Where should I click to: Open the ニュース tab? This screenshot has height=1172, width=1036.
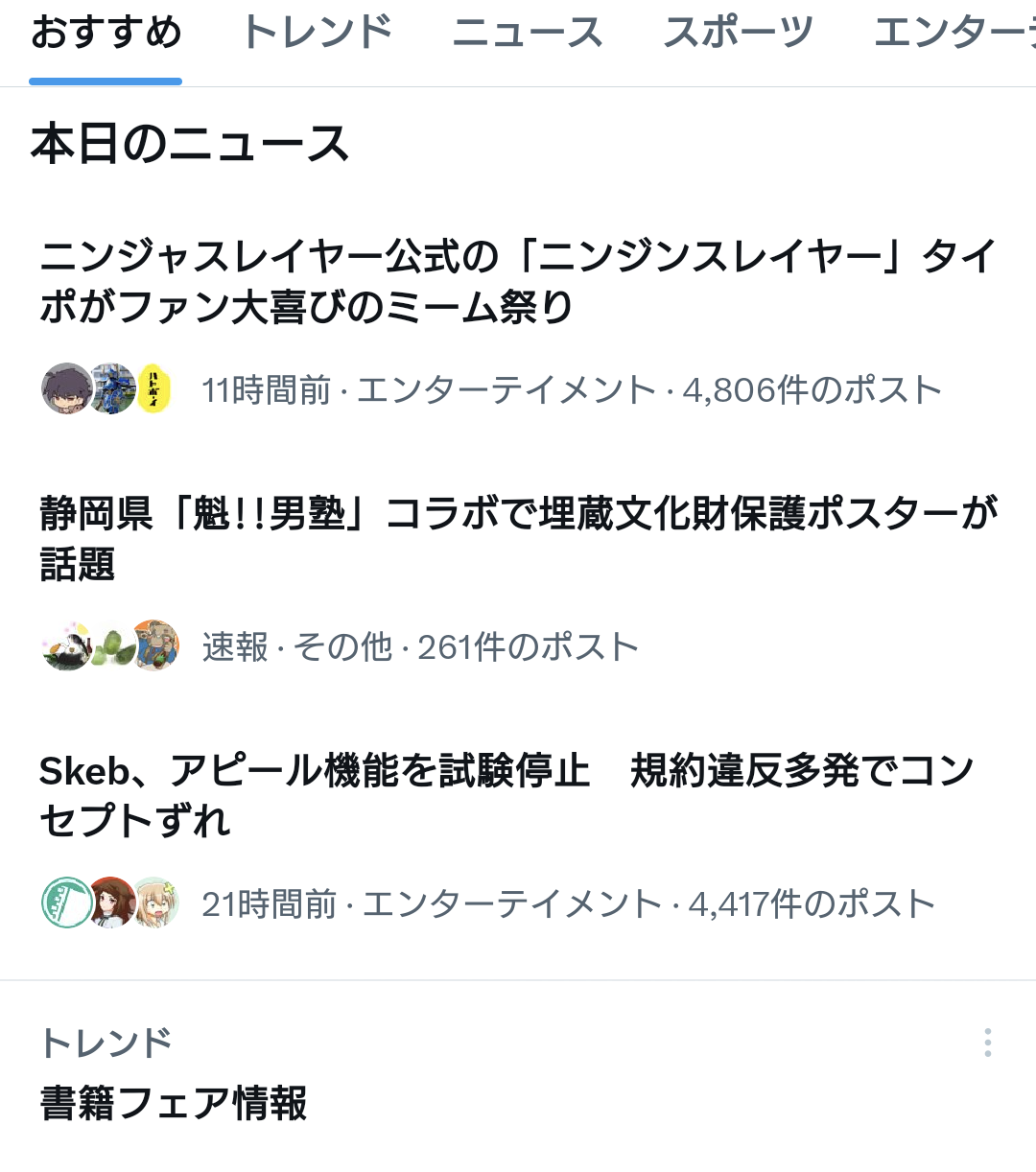528,34
